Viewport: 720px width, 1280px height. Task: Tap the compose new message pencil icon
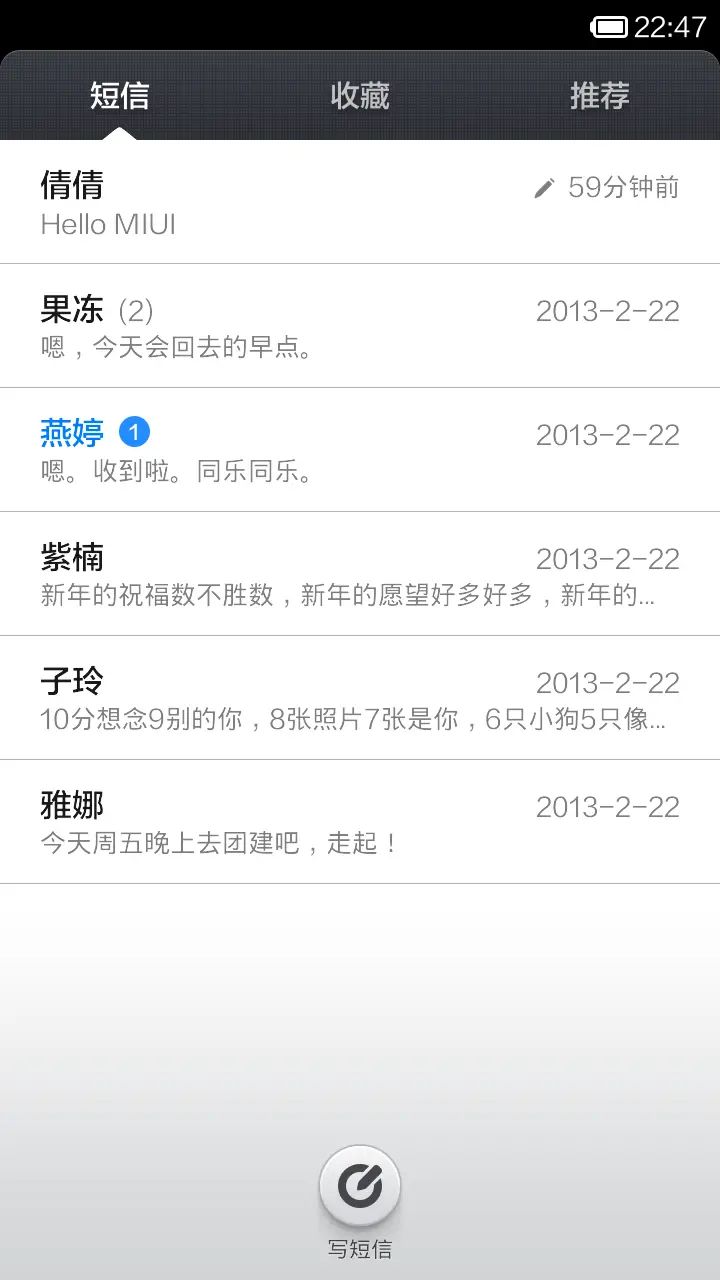pos(360,1186)
